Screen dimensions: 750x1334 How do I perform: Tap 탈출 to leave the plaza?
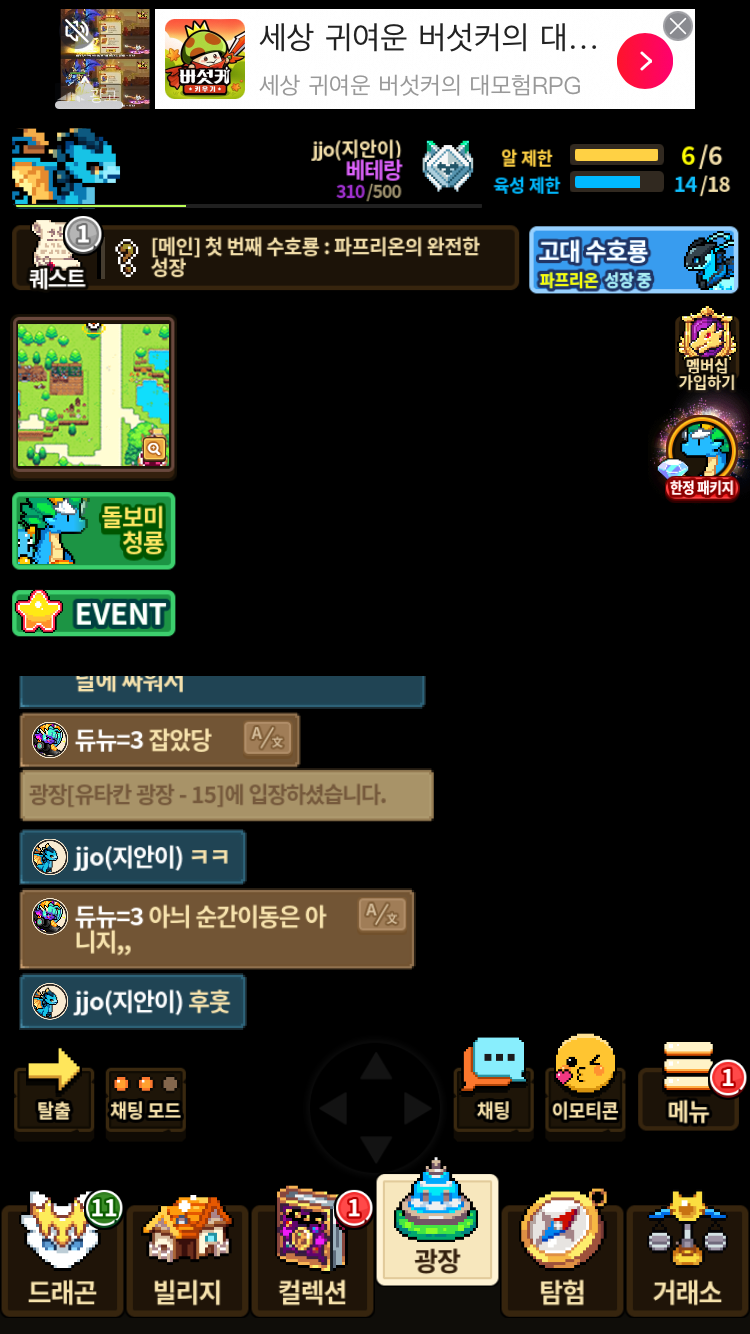click(x=54, y=1090)
